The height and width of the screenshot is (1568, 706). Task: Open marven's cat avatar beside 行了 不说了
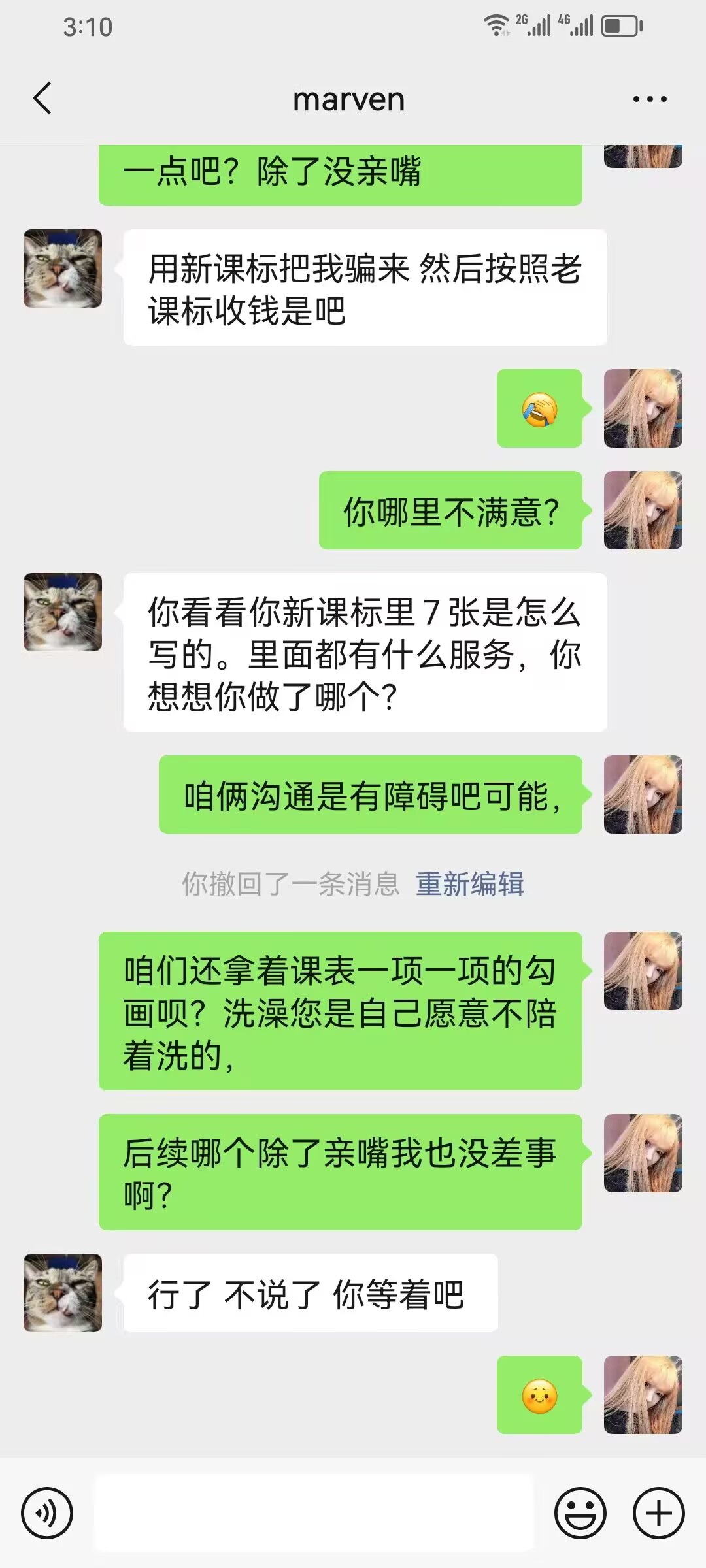point(63,1292)
